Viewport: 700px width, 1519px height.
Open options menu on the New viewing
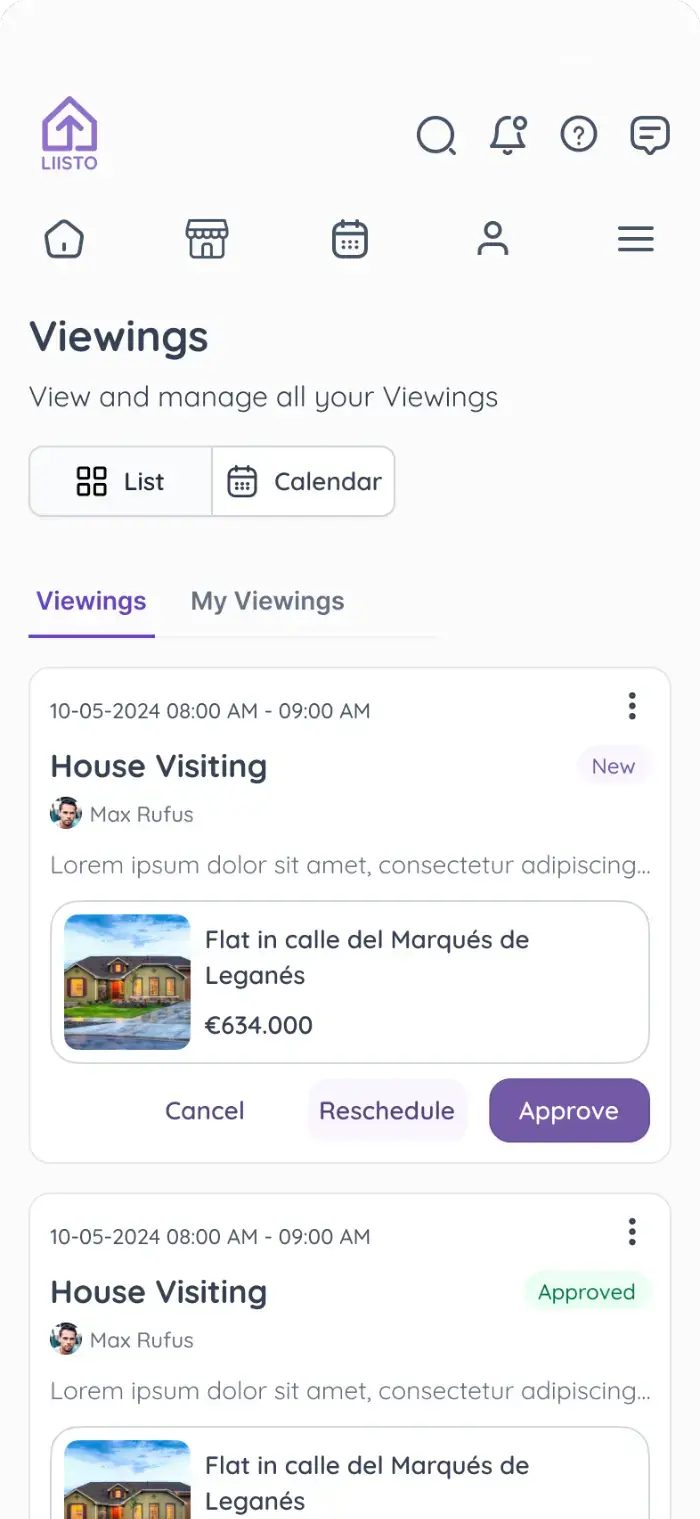coord(632,707)
